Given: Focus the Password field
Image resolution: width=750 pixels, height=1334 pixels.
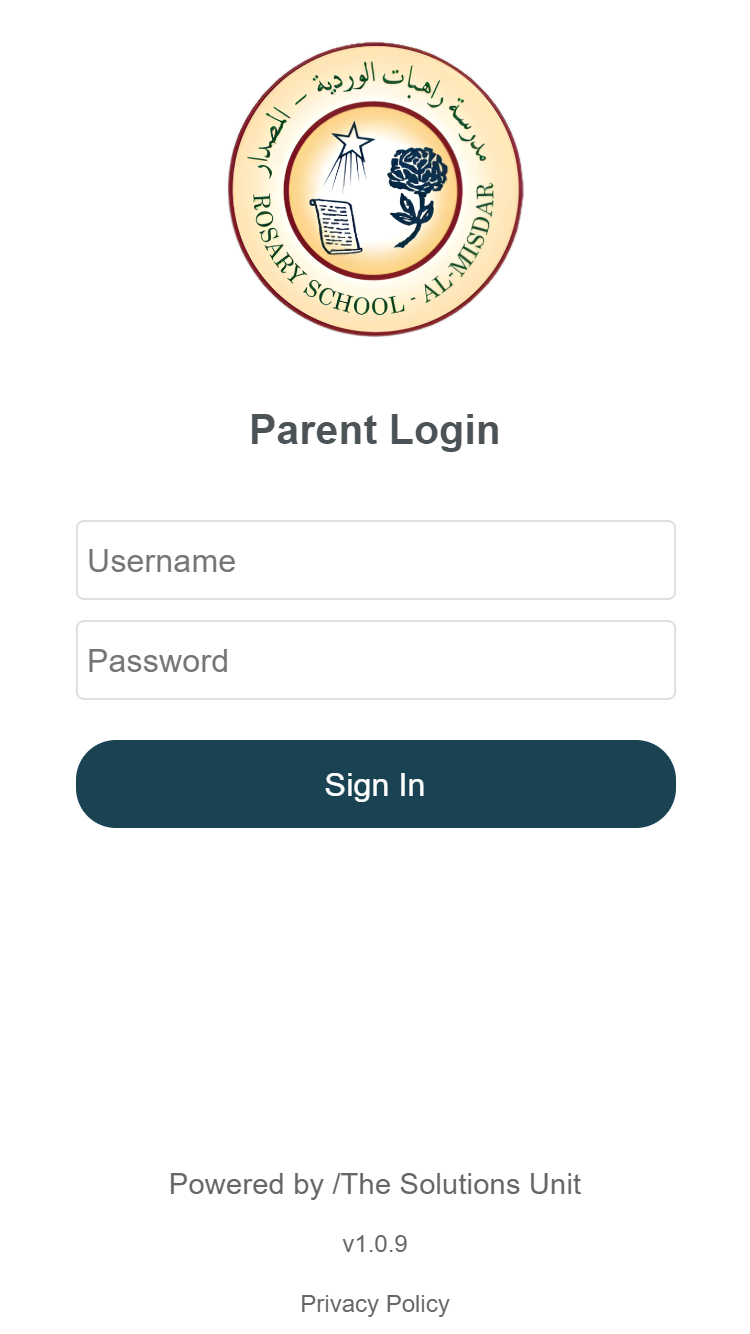Looking at the screenshot, I should tap(375, 660).
